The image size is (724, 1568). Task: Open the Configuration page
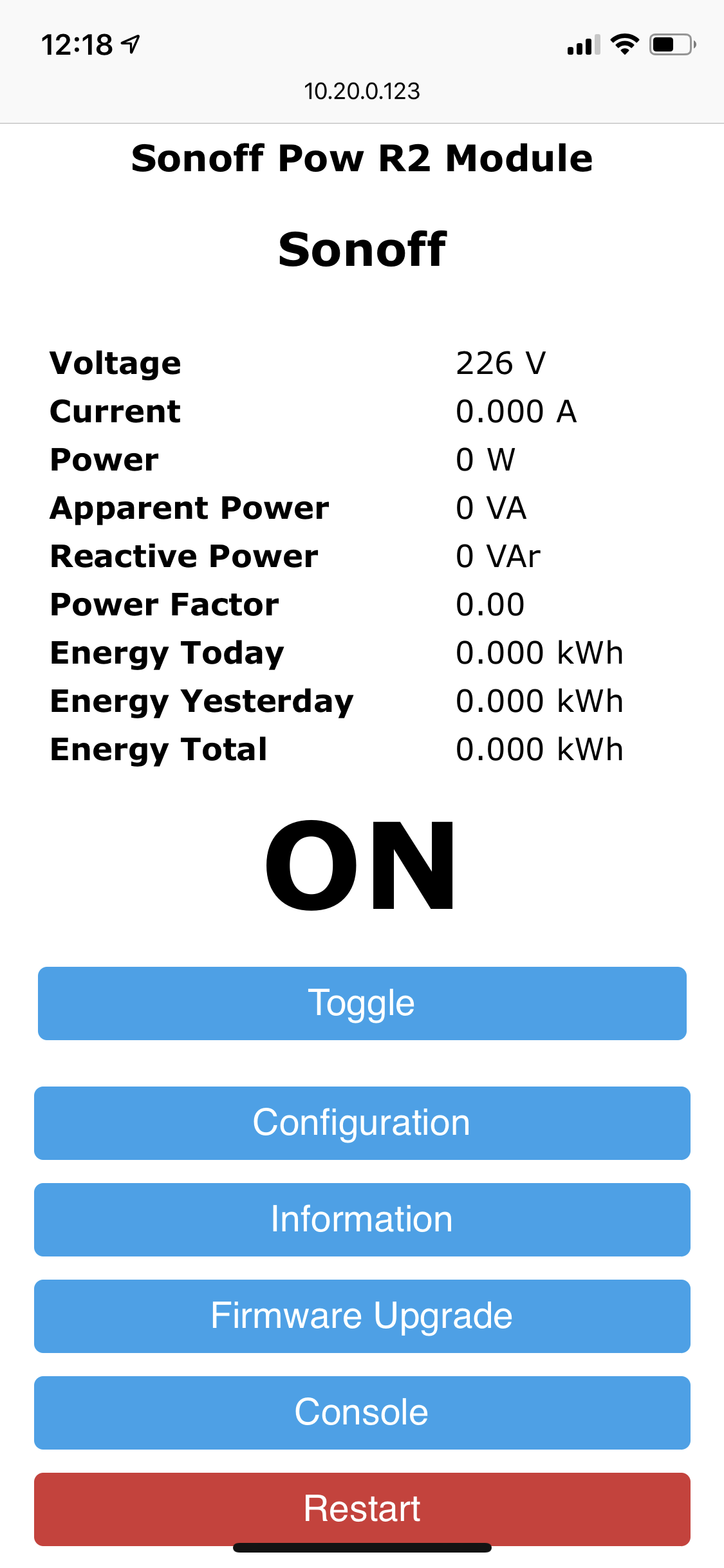362,1123
